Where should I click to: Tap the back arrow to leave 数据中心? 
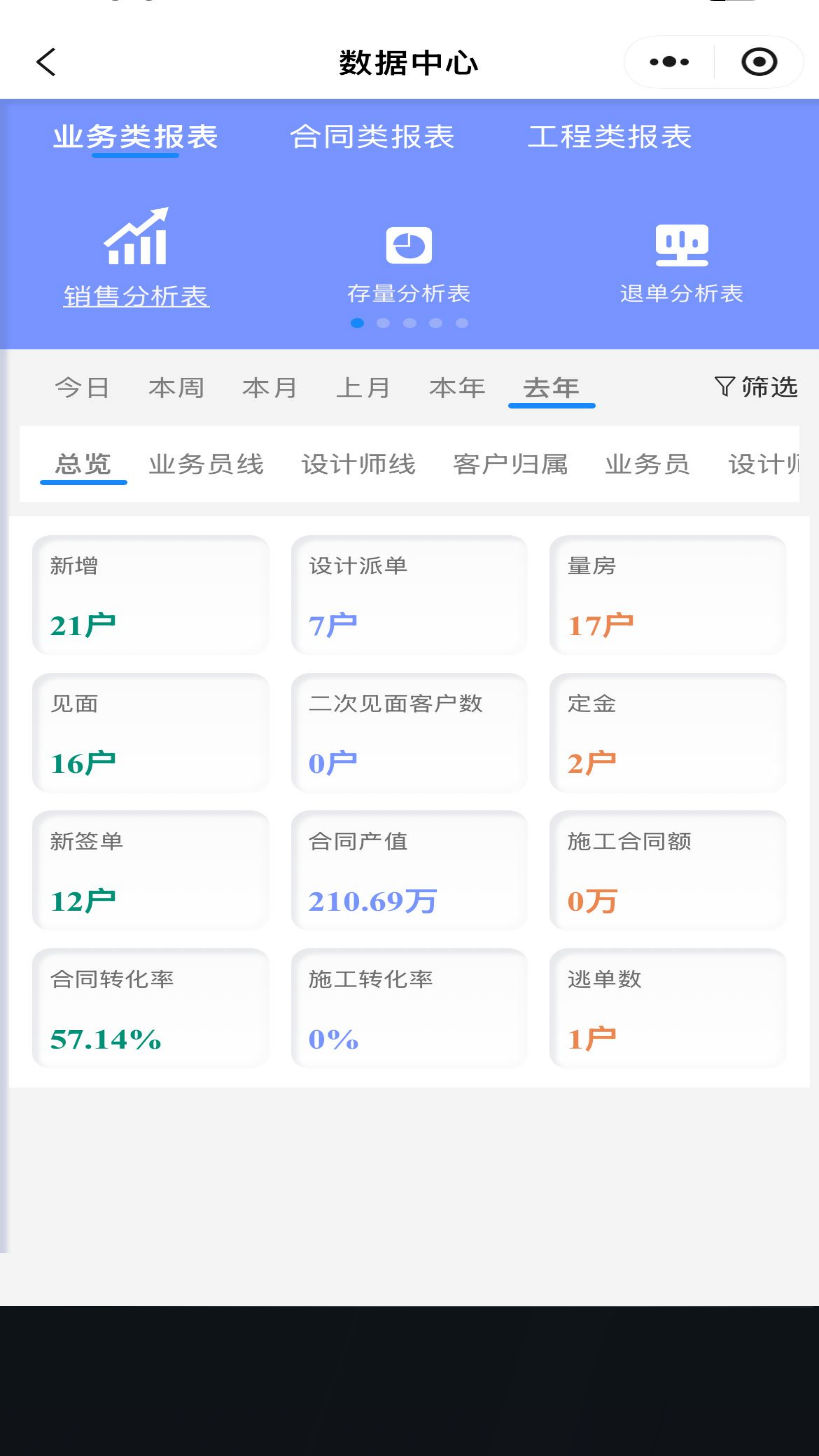pos(45,62)
